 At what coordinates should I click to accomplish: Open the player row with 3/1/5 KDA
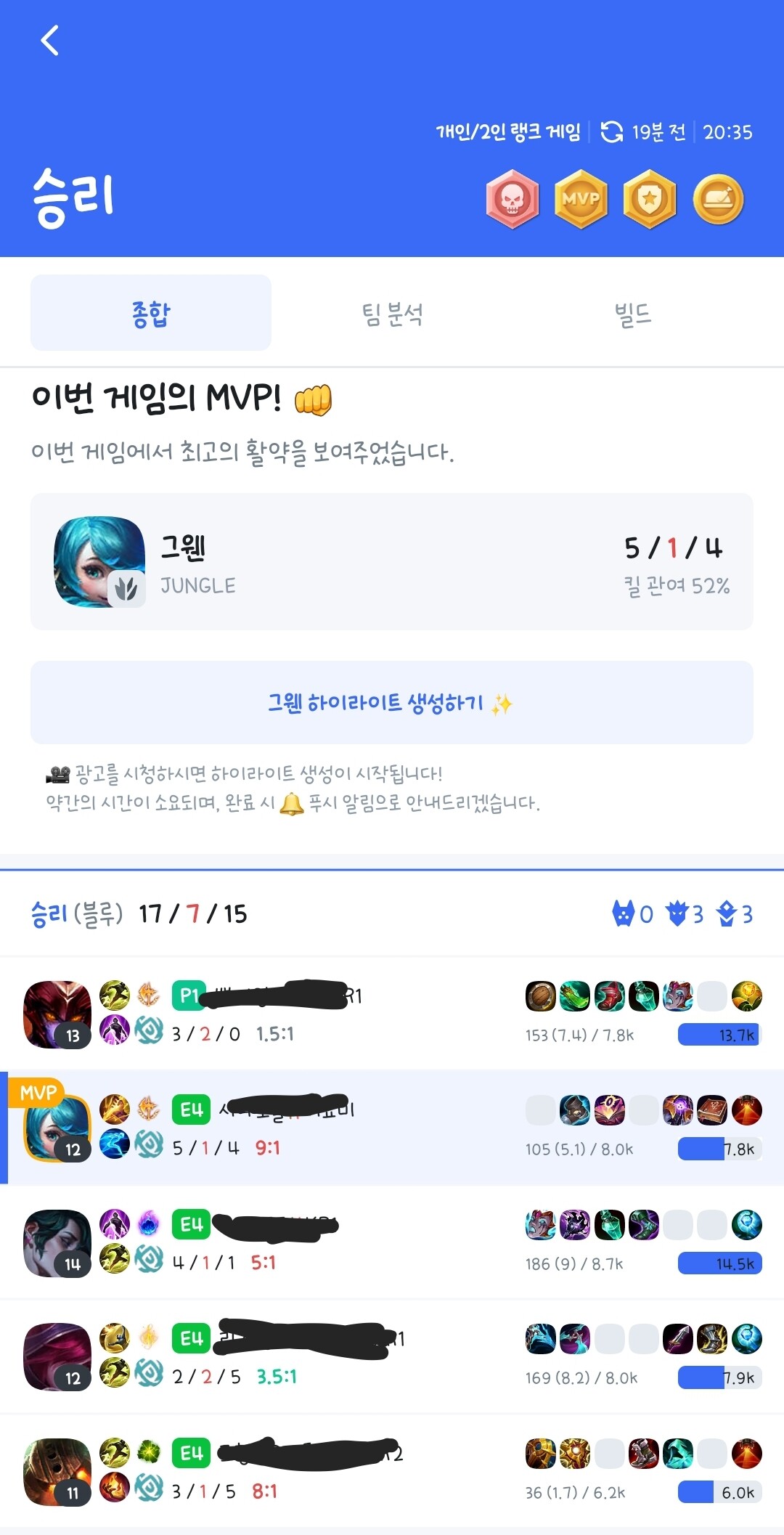(392, 1471)
